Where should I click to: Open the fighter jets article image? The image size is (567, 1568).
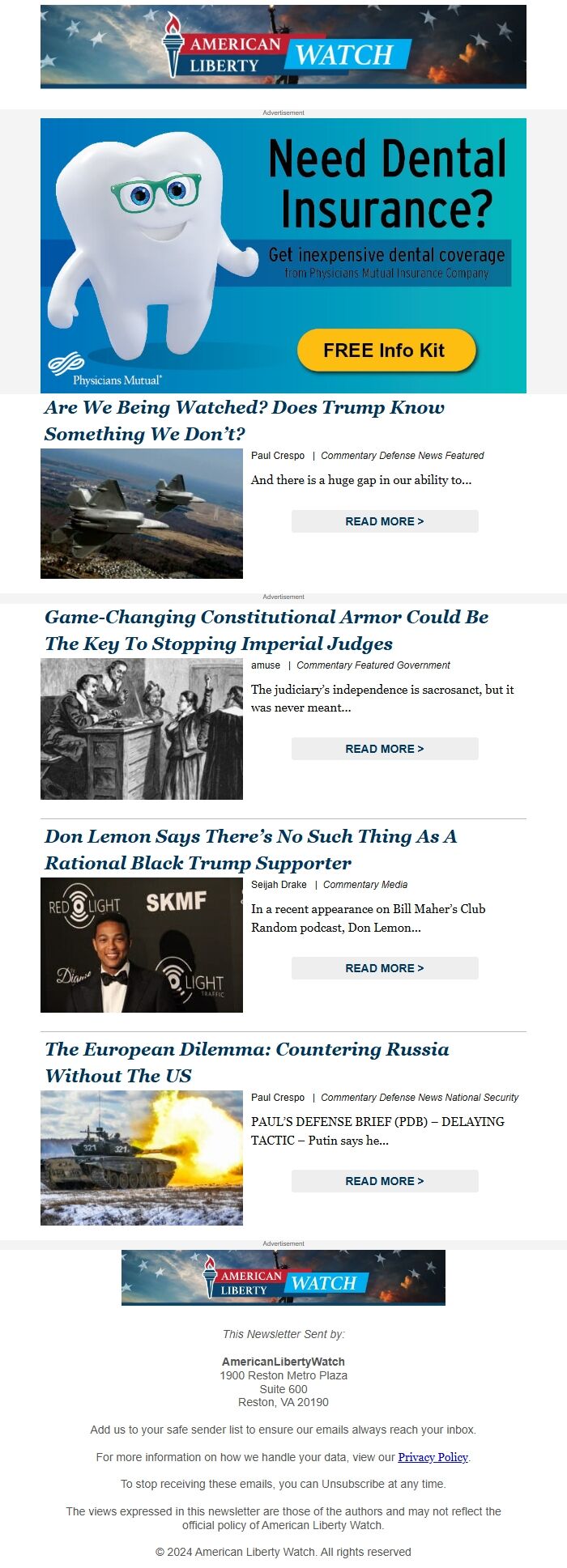click(142, 513)
